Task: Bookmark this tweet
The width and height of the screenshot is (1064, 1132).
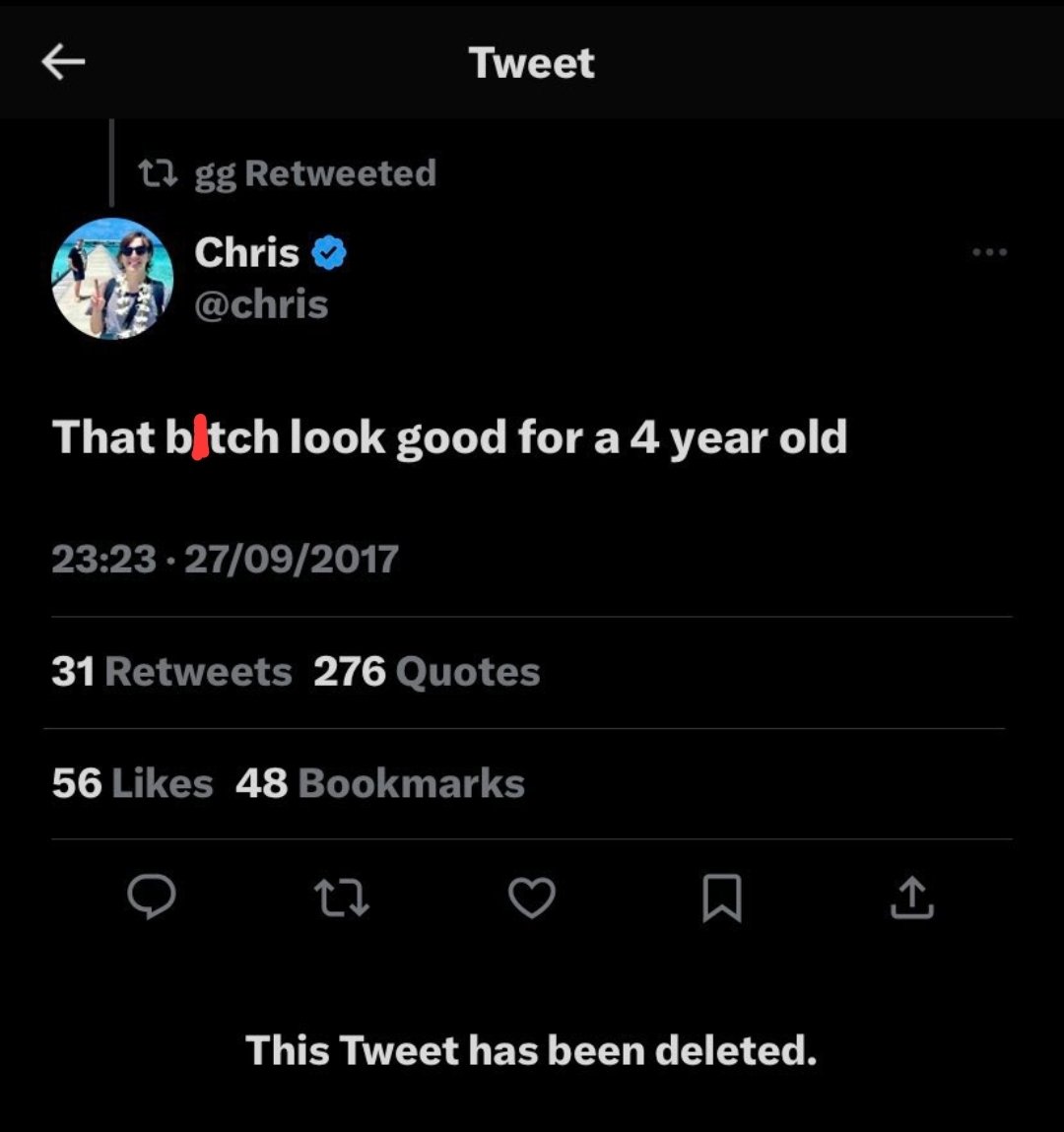Action: click(721, 898)
